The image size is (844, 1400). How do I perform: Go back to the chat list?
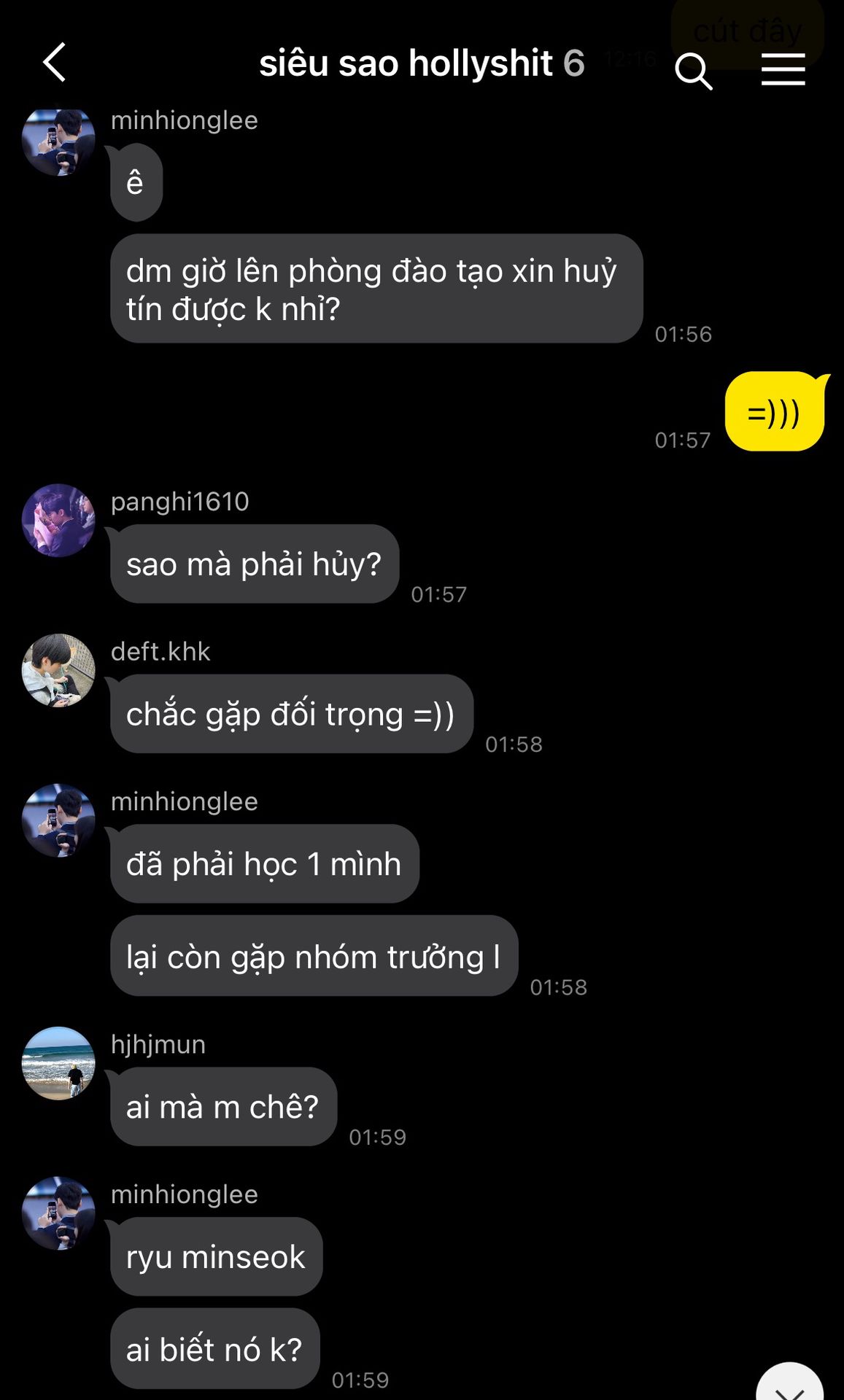55,63
